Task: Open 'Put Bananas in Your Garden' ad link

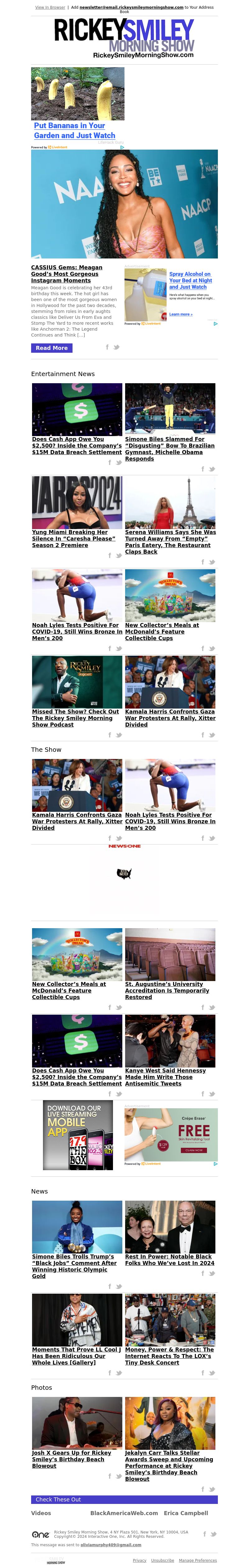Action: click(74, 130)
